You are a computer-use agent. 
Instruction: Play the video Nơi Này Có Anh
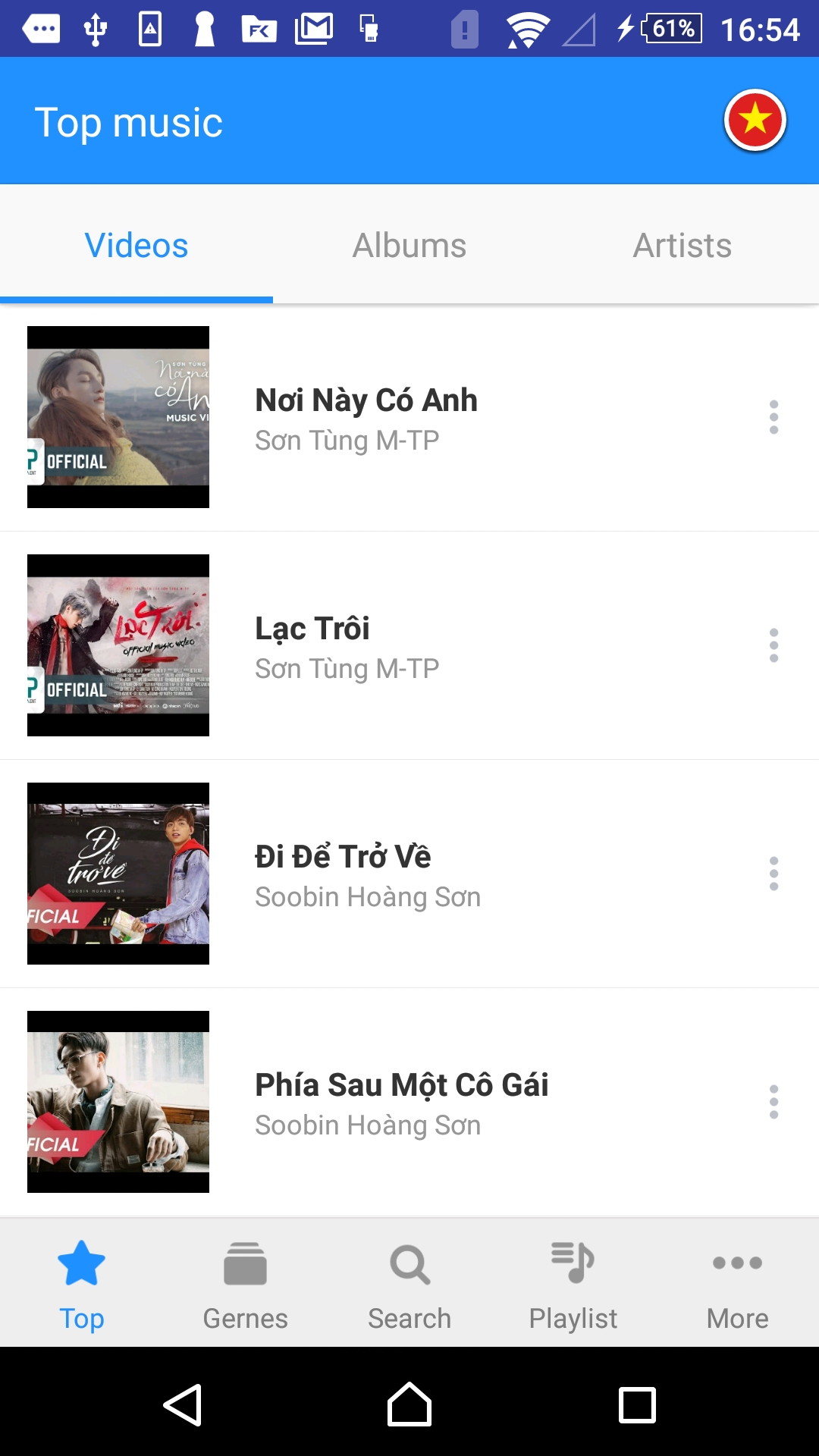click(409, 417)
